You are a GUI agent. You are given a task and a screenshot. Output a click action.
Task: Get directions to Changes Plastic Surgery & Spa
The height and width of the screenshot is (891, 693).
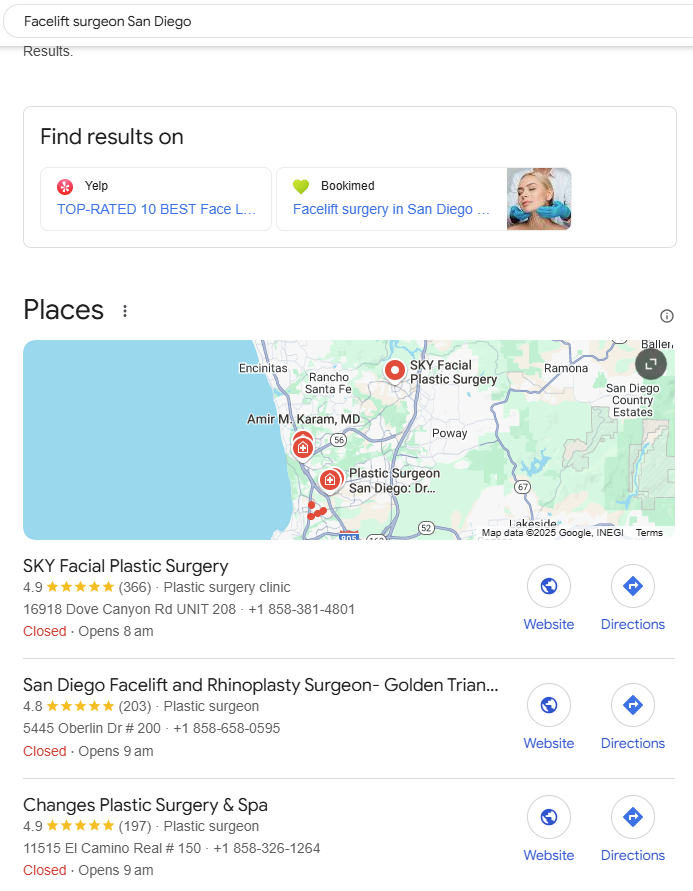(632, 818)
